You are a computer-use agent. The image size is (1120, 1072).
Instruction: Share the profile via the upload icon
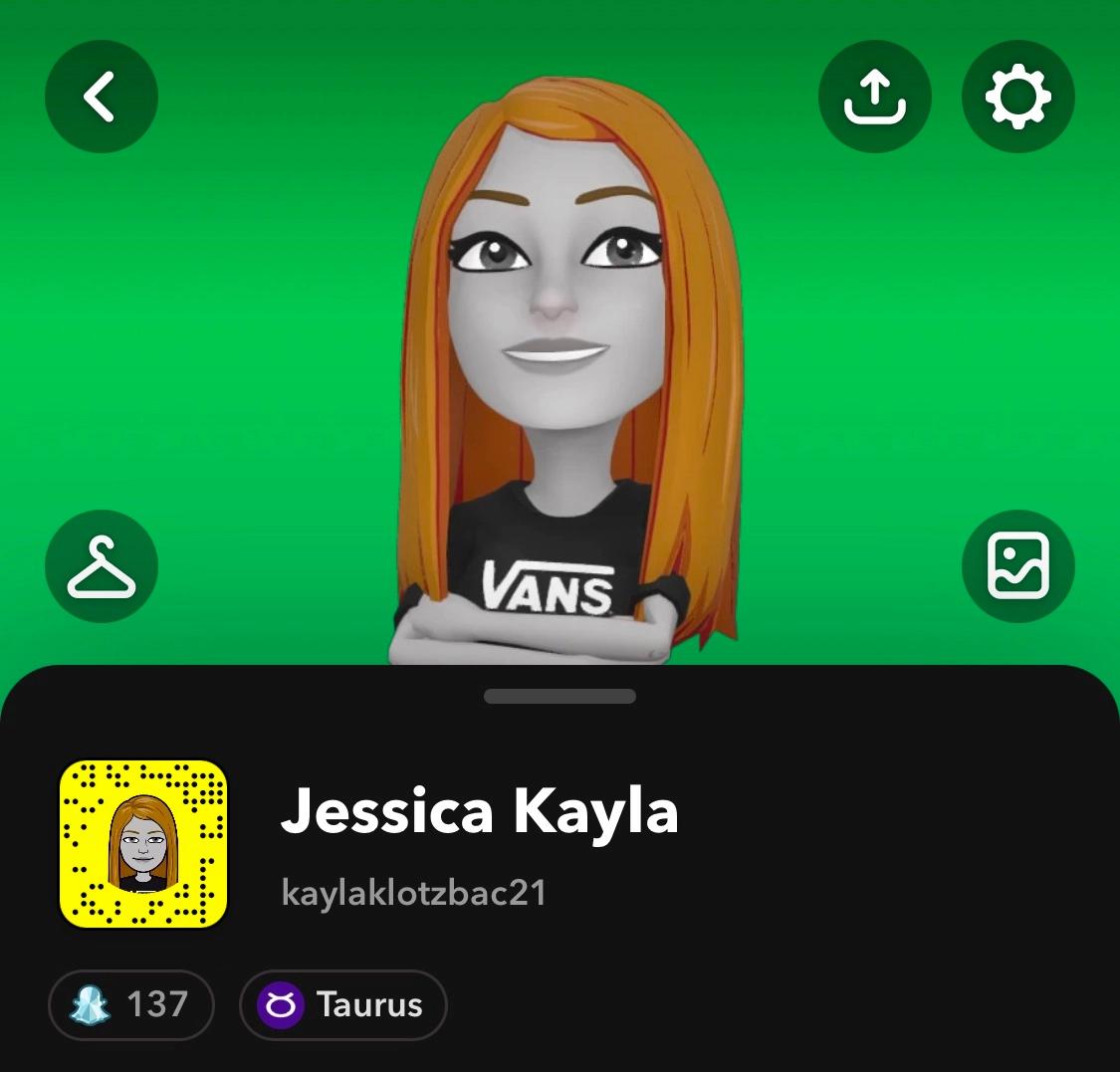tap(874, 97)
